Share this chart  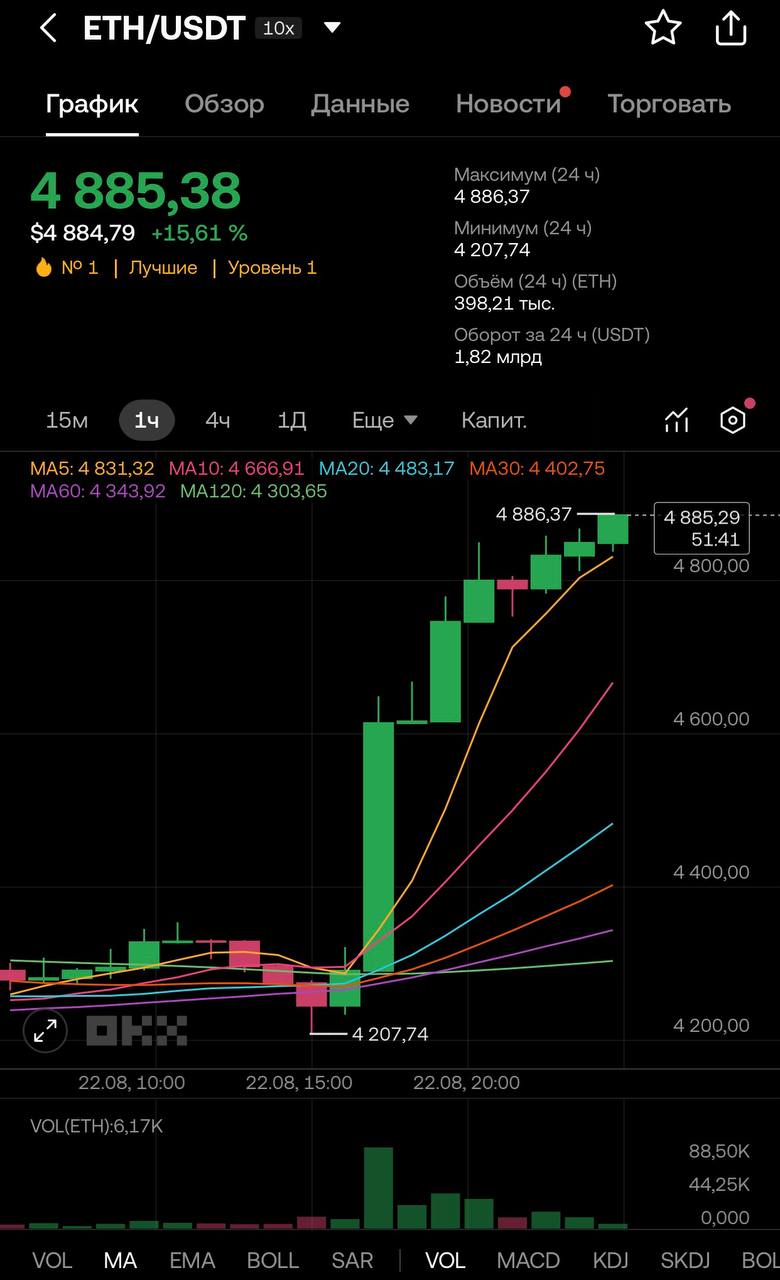[x=731, y=28]
